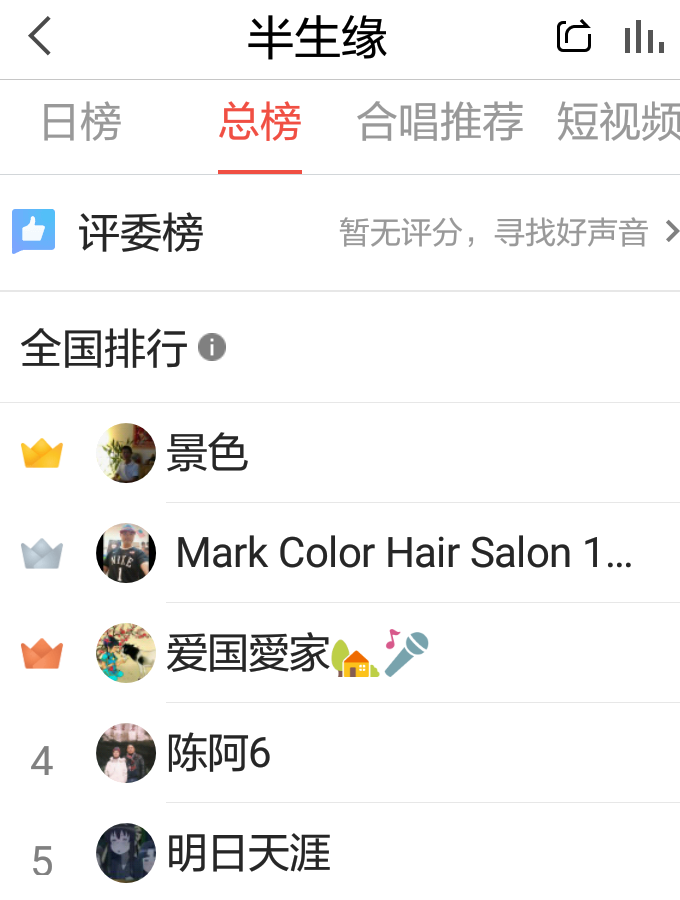Image resolution: width=680 pixels, height=900 pixels.
Task: Open third-place entry by 爱国愛家
Action: tap(340, 653)
